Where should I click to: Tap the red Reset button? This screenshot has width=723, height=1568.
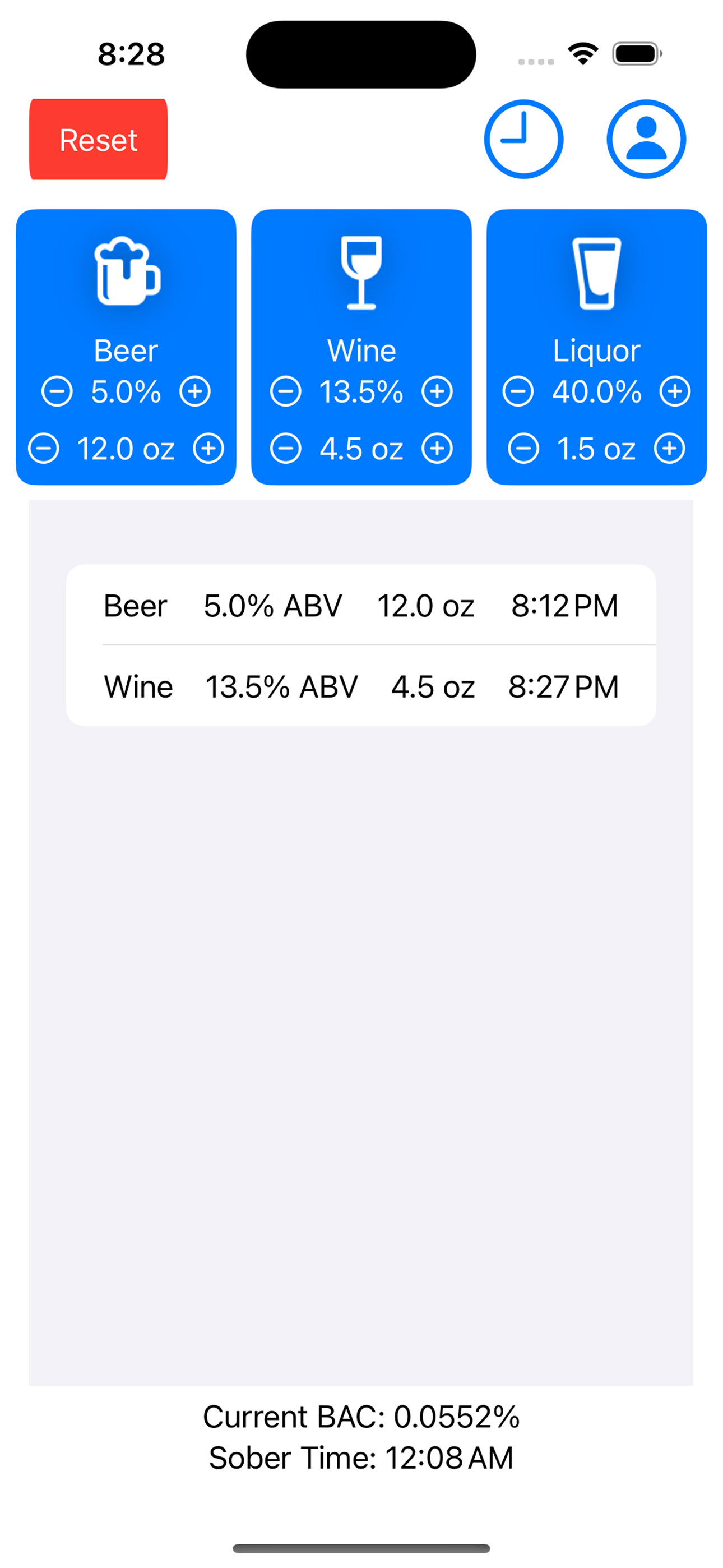(x=98, y=140)
